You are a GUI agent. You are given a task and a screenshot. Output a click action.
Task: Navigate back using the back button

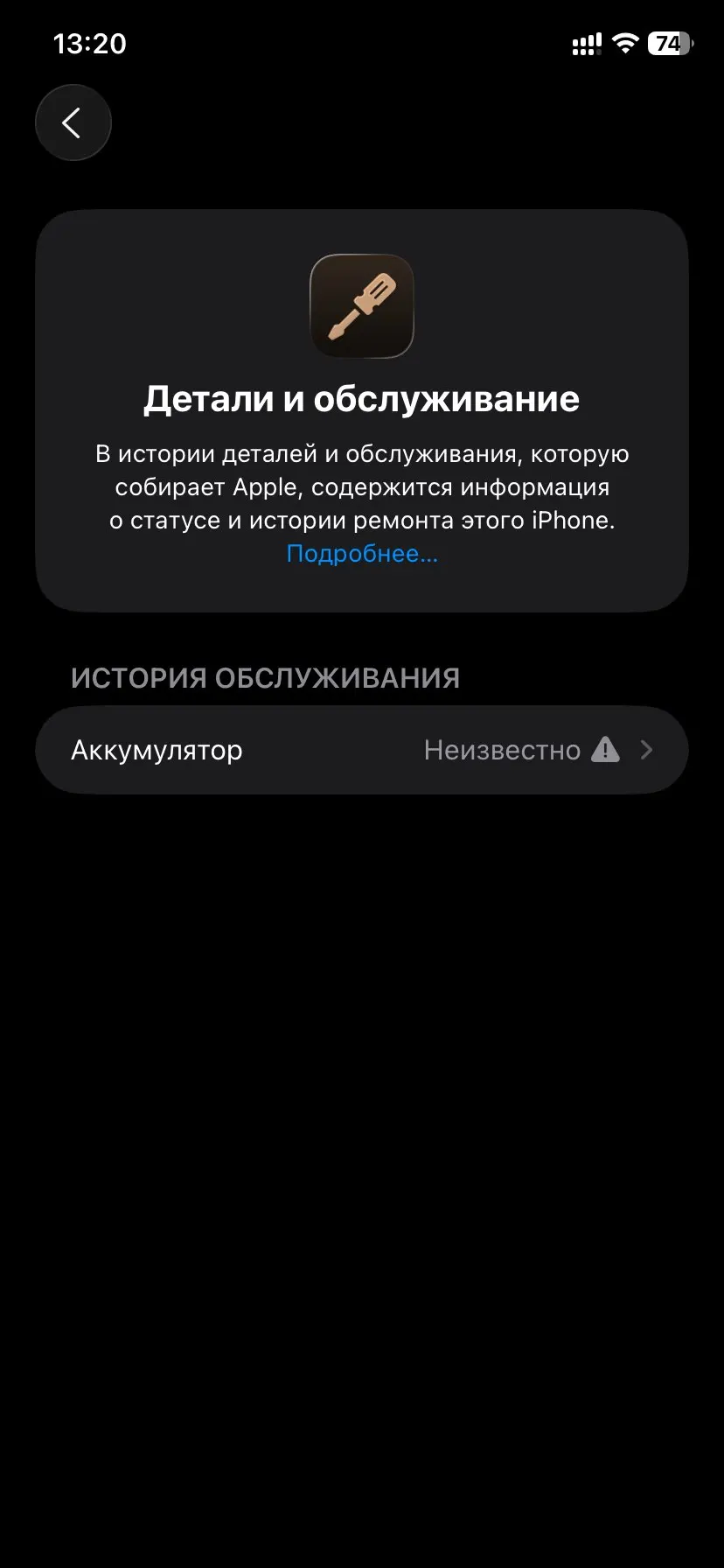tap(73, 122)
